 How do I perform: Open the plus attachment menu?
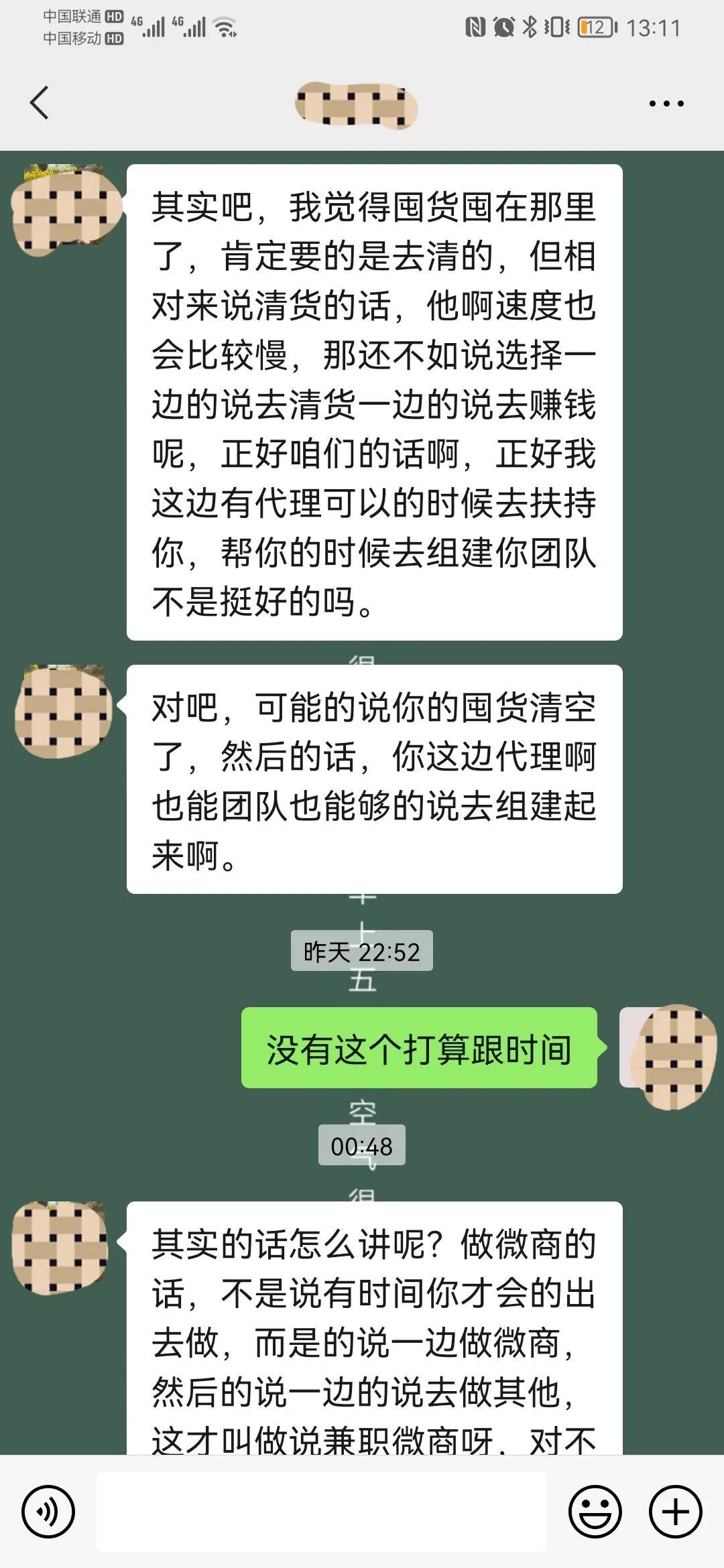pyautogui.click(x=675, y=1512)
